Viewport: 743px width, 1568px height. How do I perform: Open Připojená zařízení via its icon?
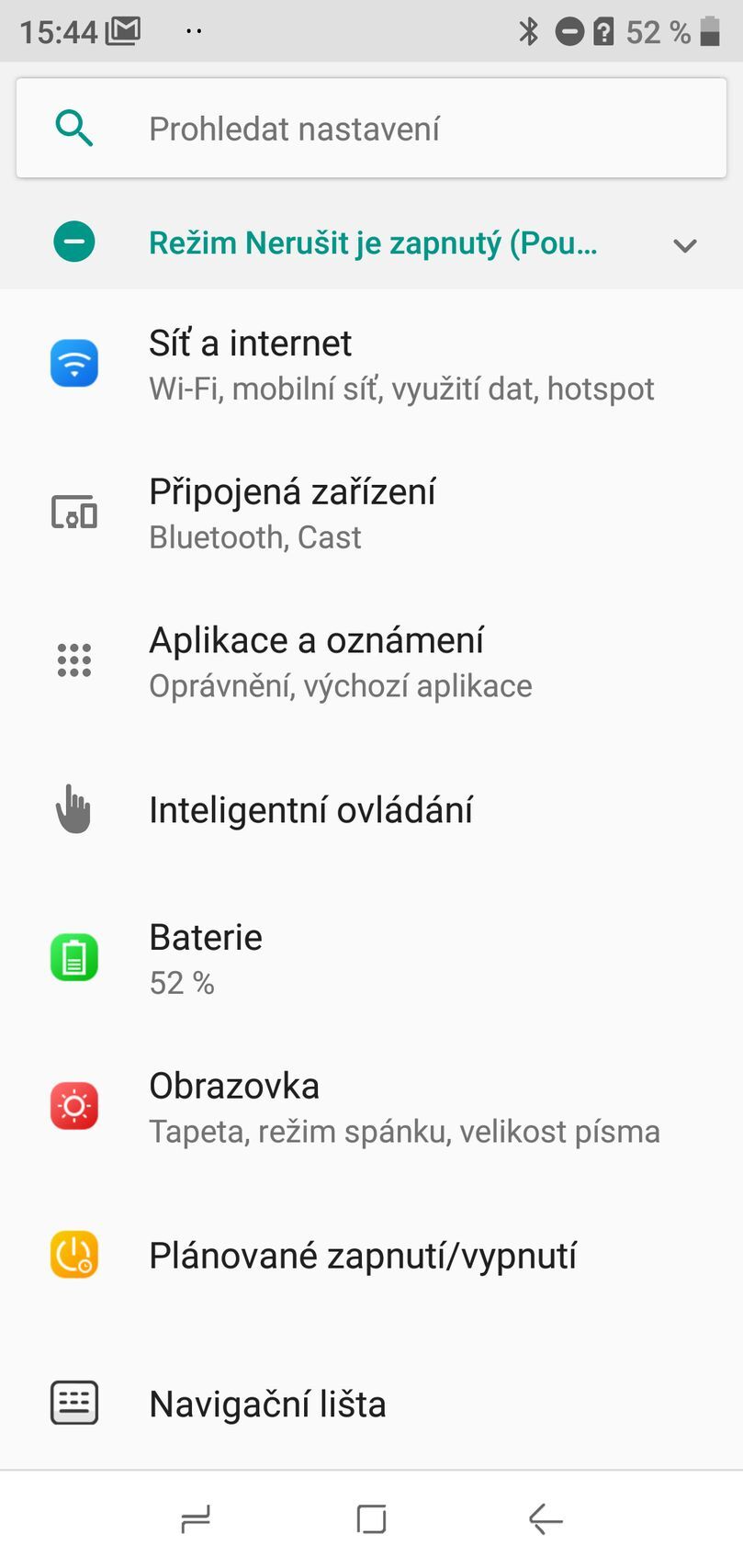(x=73, y=513)
